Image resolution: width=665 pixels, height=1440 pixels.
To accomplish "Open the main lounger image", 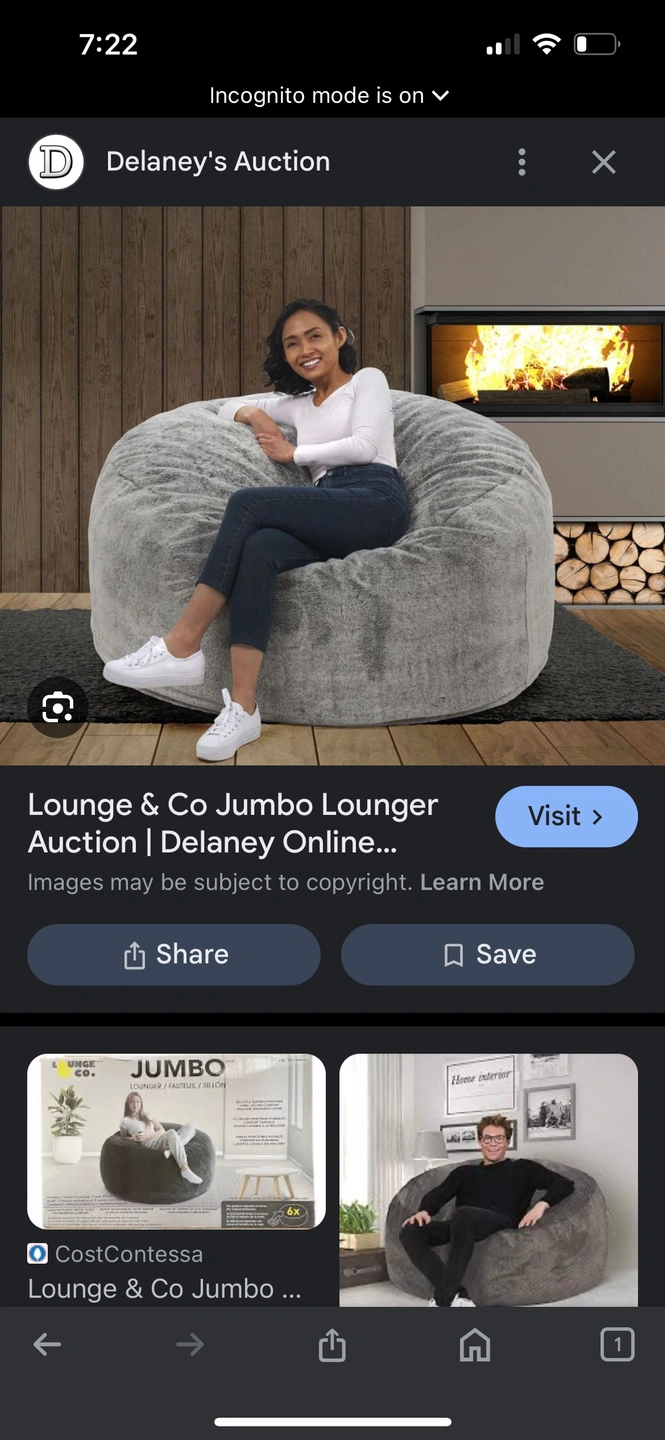I will tap(332, 485).
